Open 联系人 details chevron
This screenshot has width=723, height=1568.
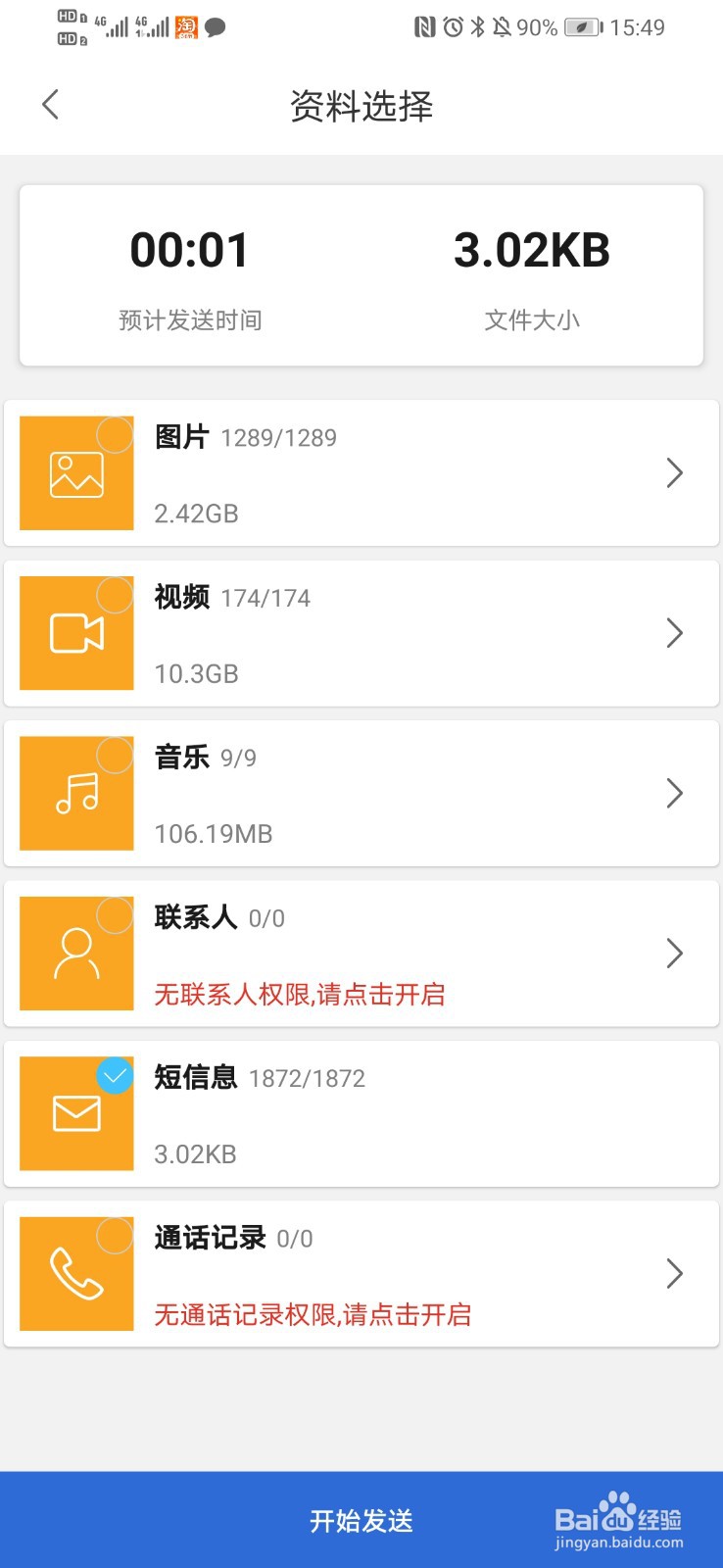pyautogui.click(x=674, y=953)
